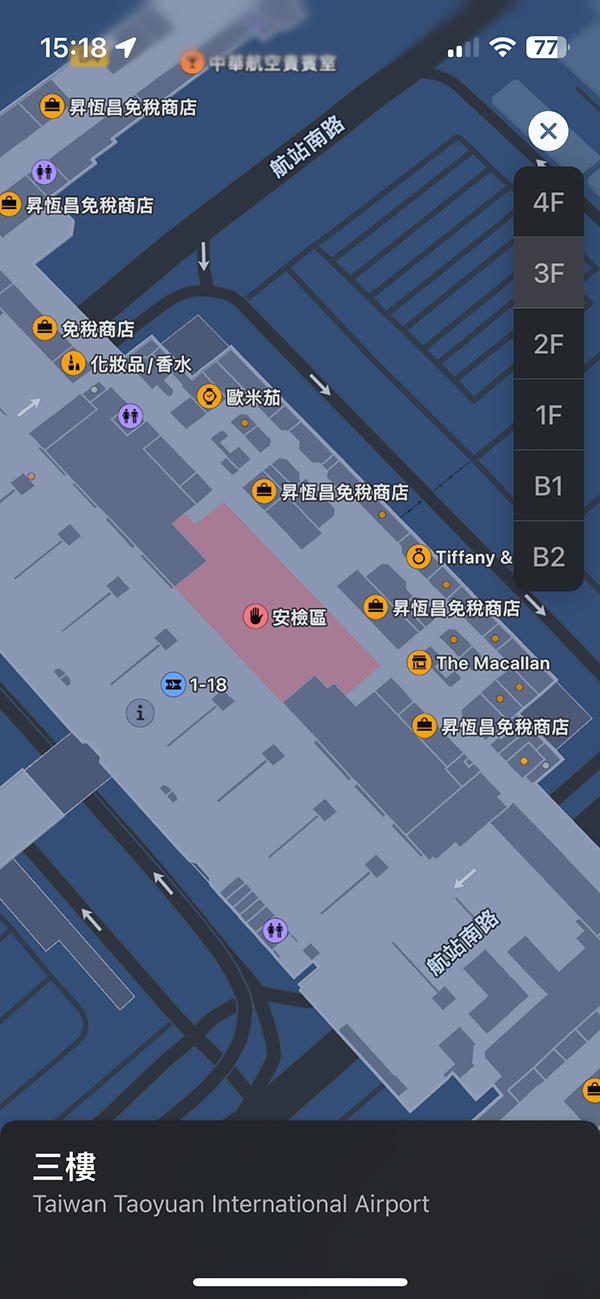Show basement level B2
This screenshot has width=600, height=1299.
548,556
